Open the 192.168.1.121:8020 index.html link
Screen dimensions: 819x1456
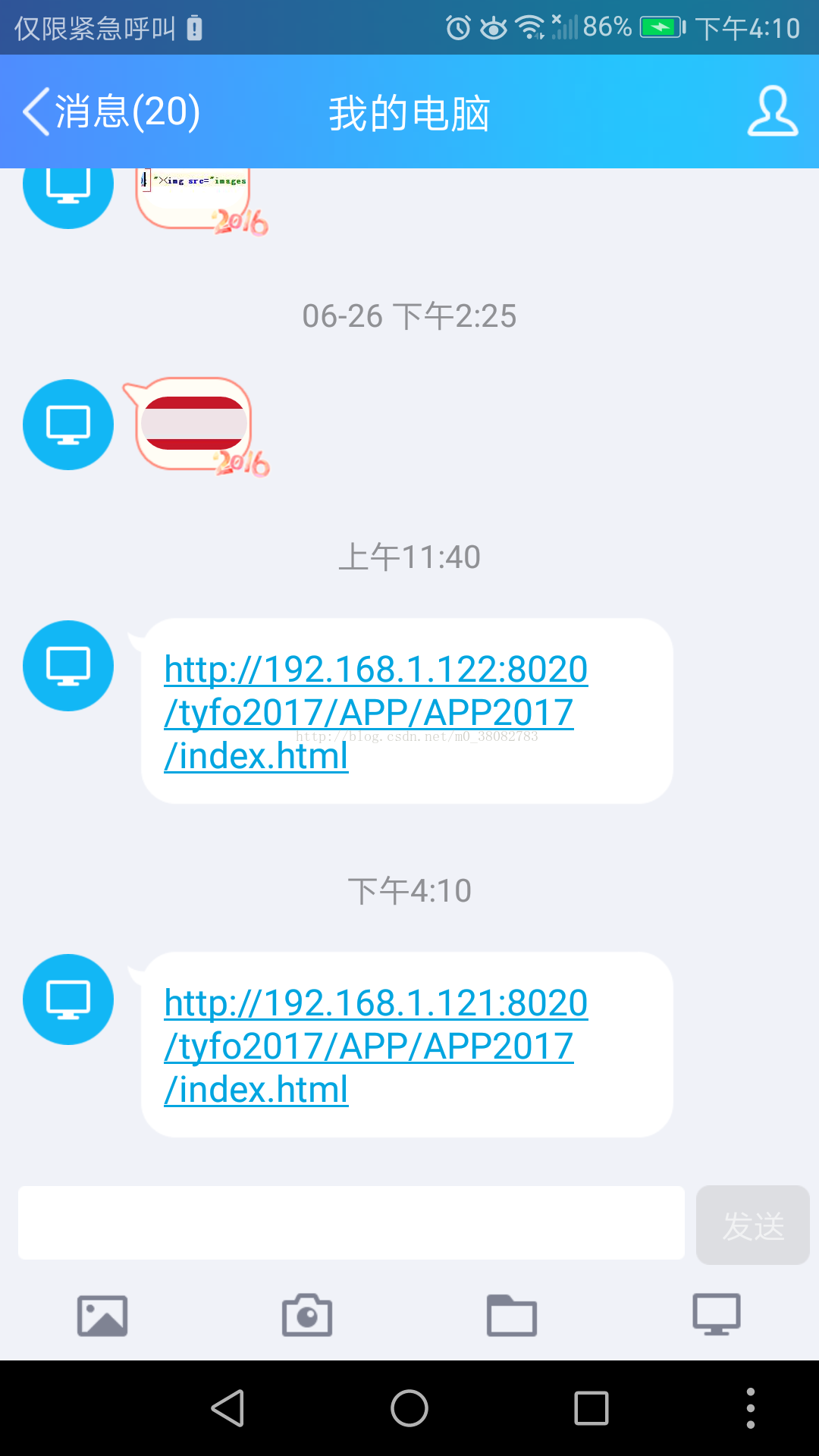[x=376, y=1046]
